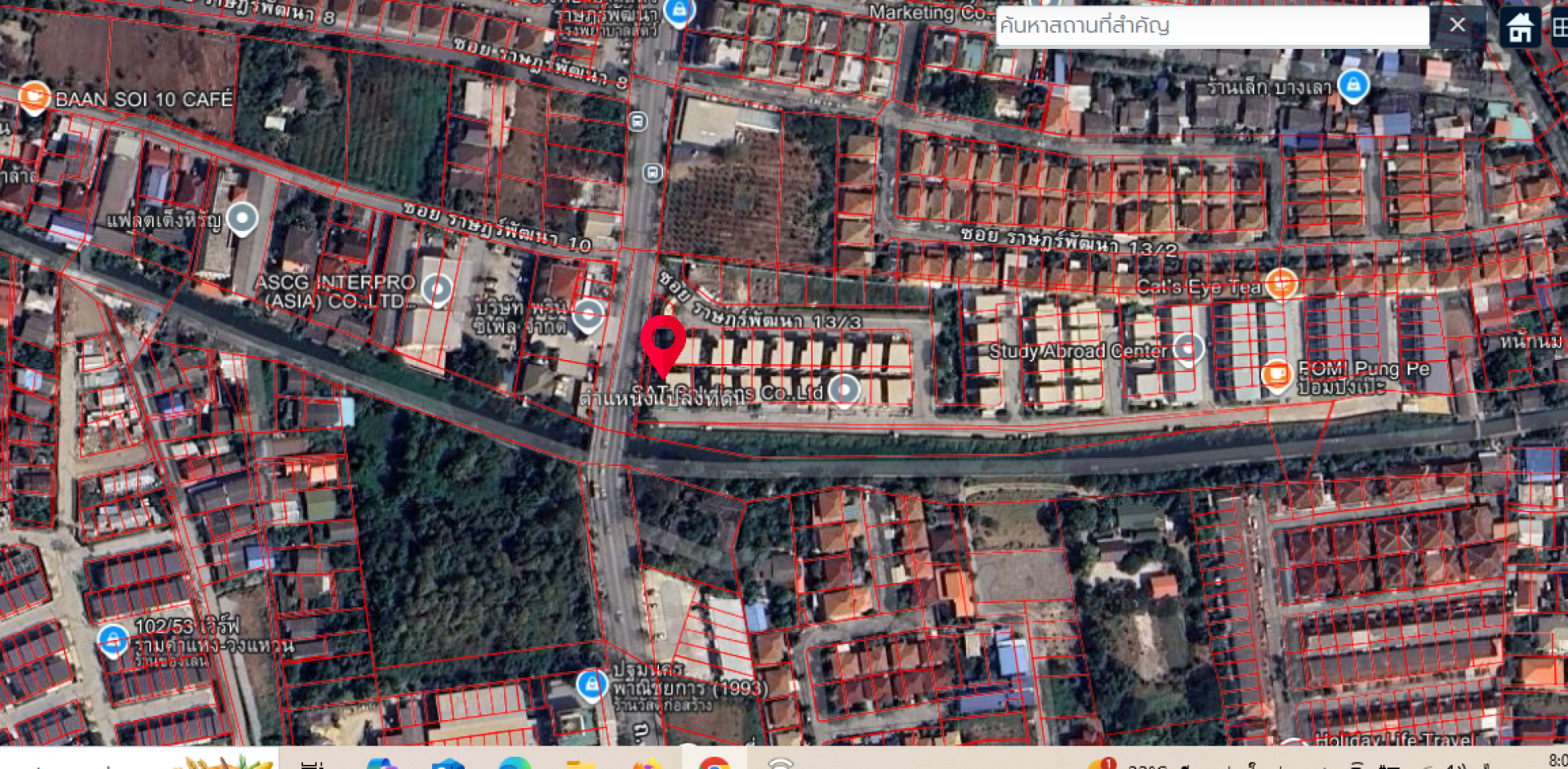Select the Study Abroad Center marker

[x=1188, y=349]
